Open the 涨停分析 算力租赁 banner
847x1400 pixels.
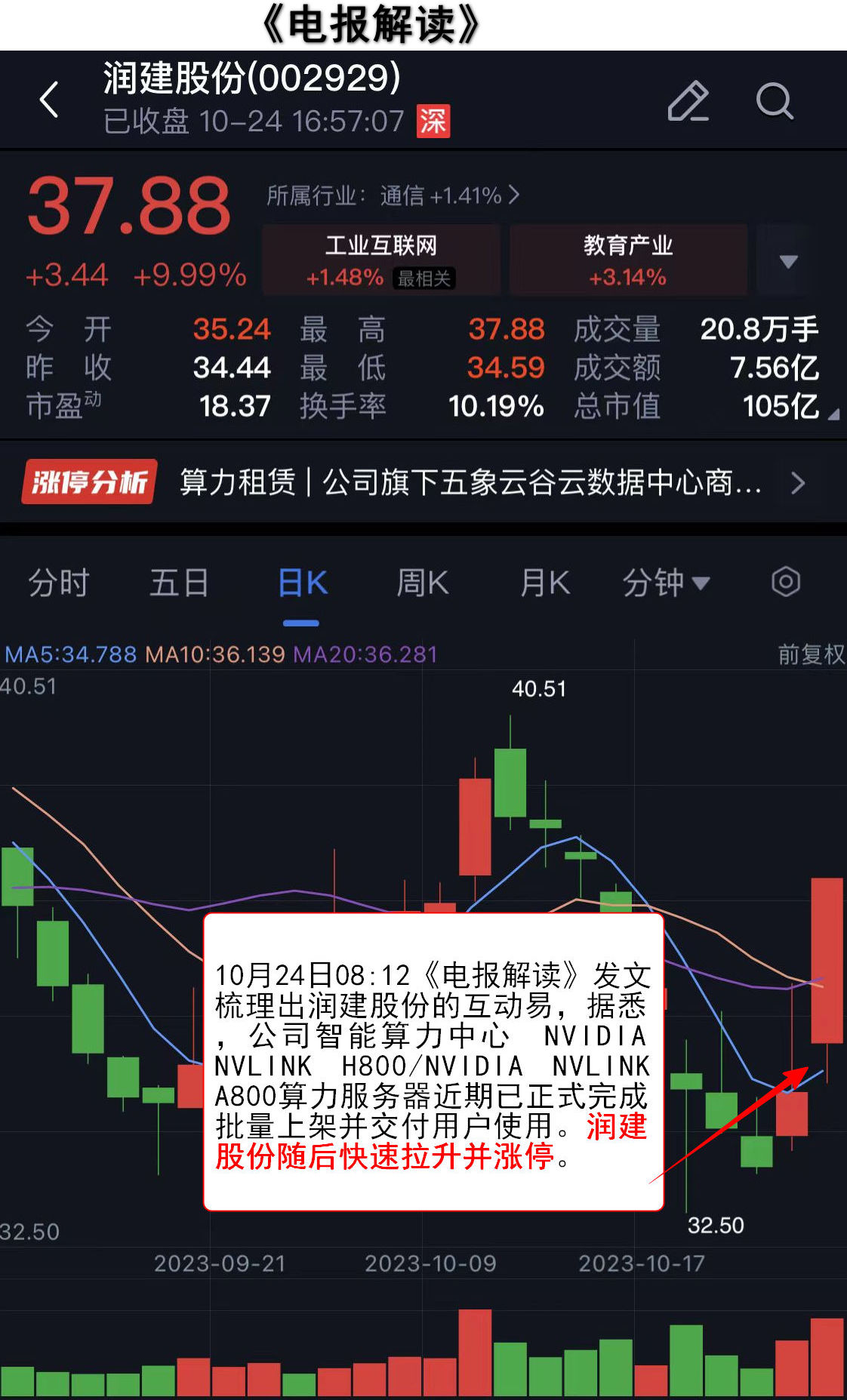tap(423, 482)
